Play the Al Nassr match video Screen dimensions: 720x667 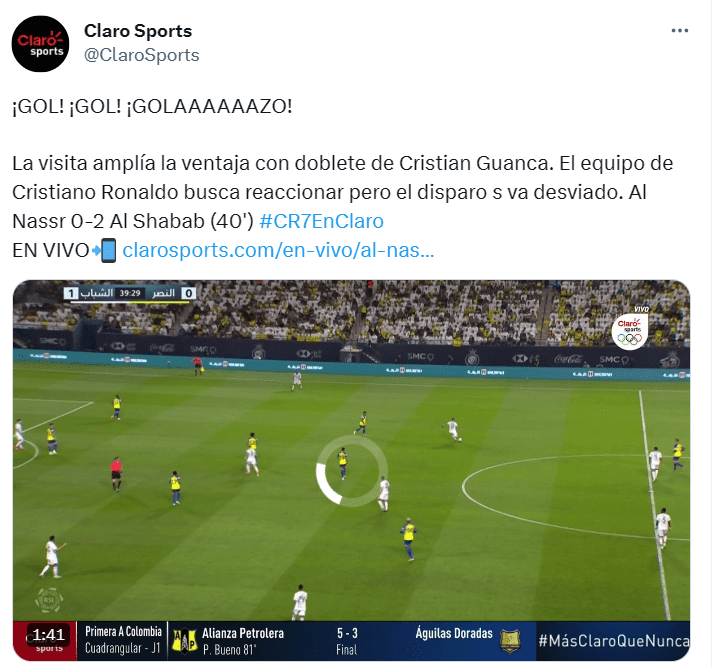tap(351, 469)
